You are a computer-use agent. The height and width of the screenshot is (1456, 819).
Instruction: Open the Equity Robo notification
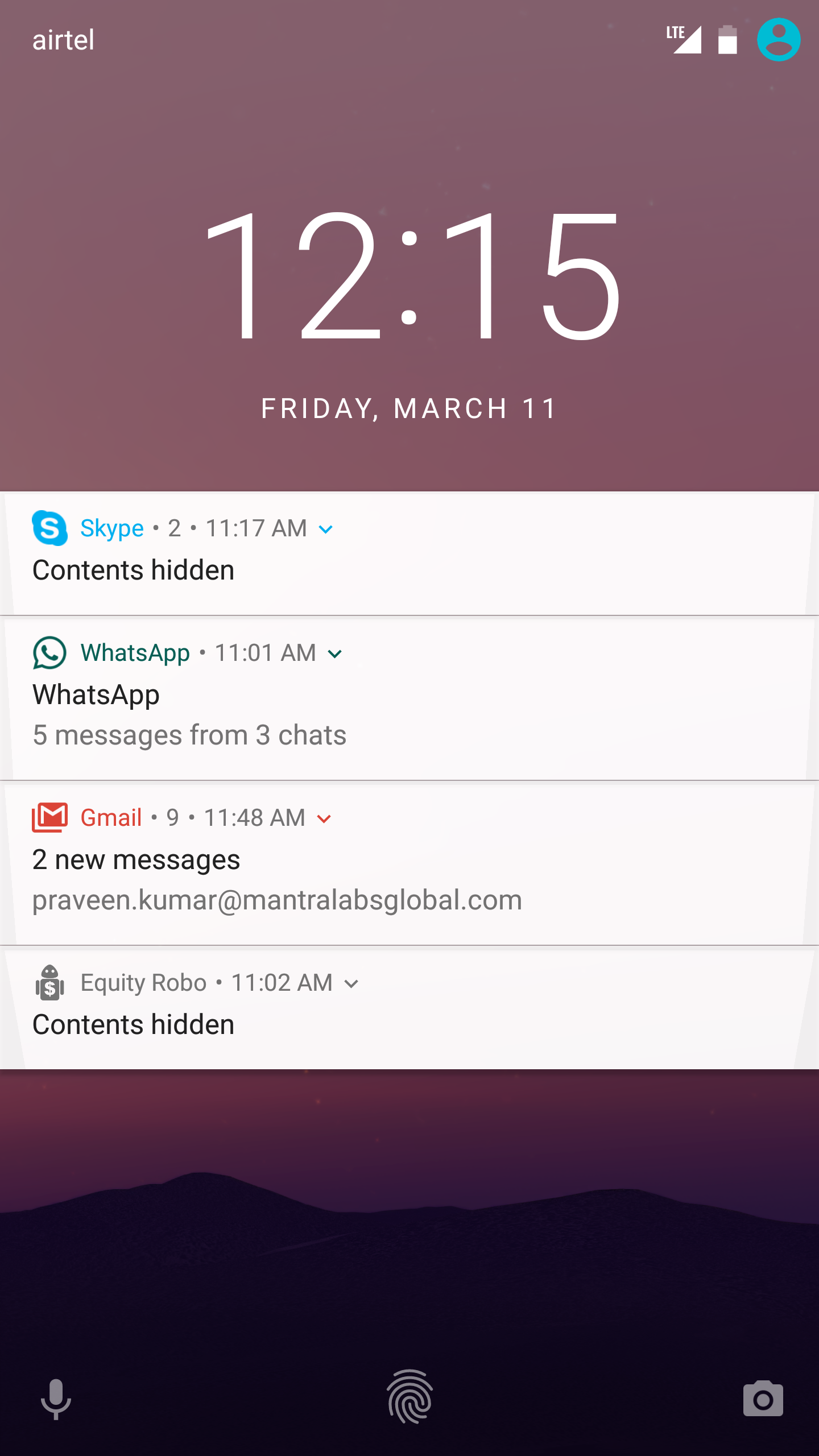point(409,1008)
